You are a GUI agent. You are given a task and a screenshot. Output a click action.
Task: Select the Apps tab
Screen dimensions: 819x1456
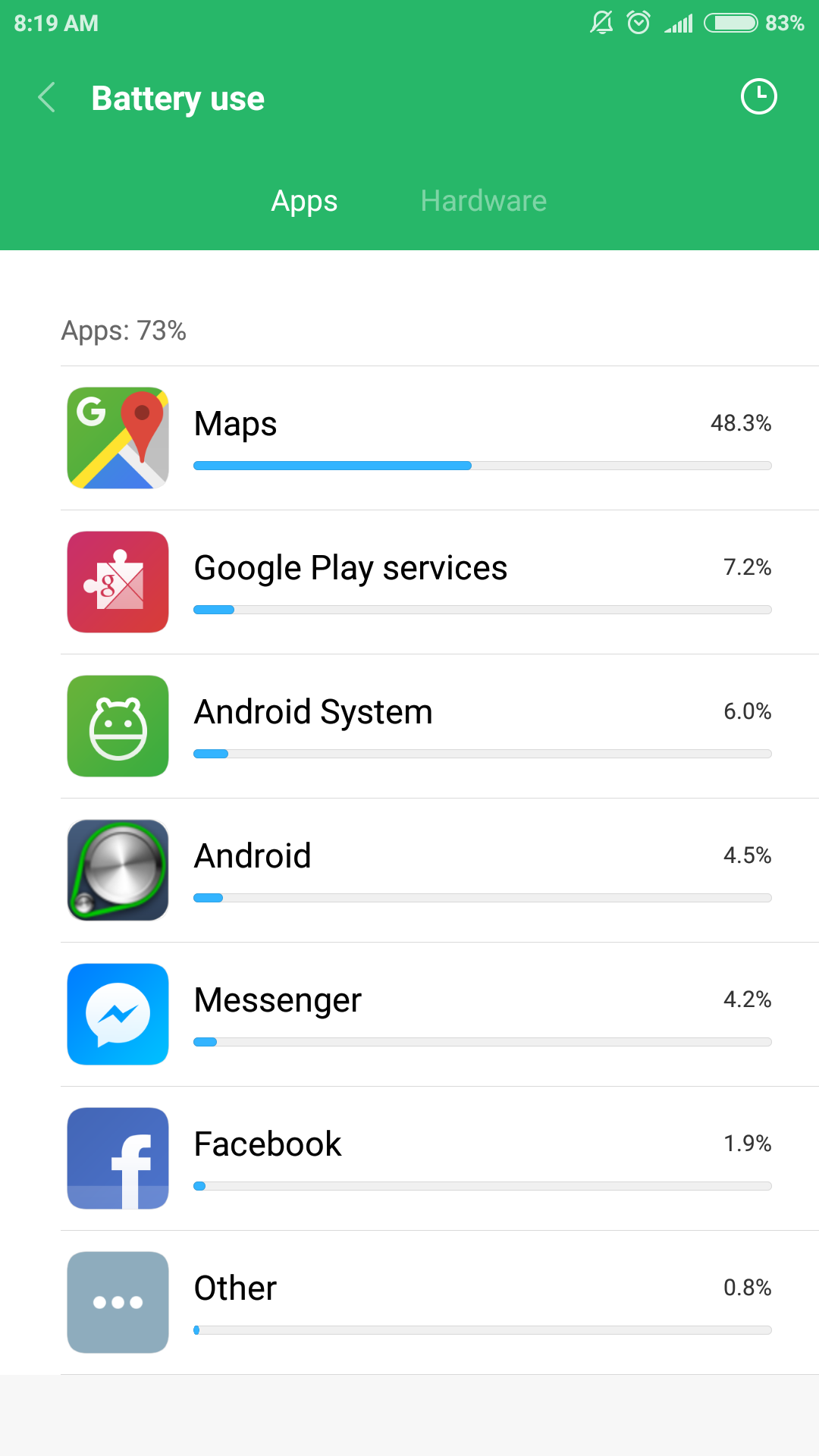(x=304, y=201)
